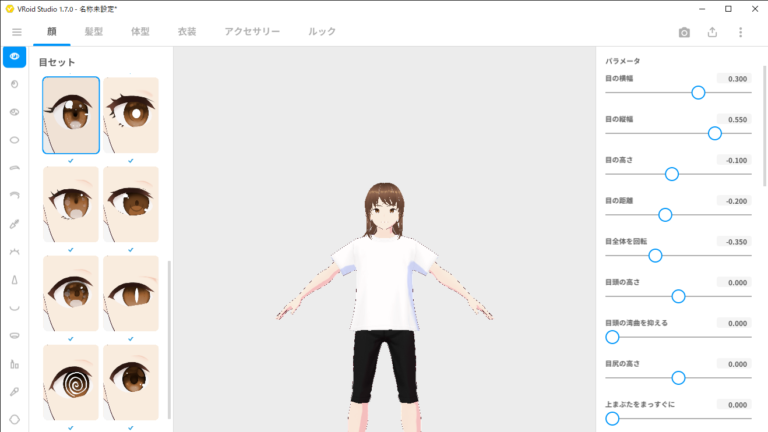Switch to the アクセサリー tab

pyautogui.click(x=252, y=32)
